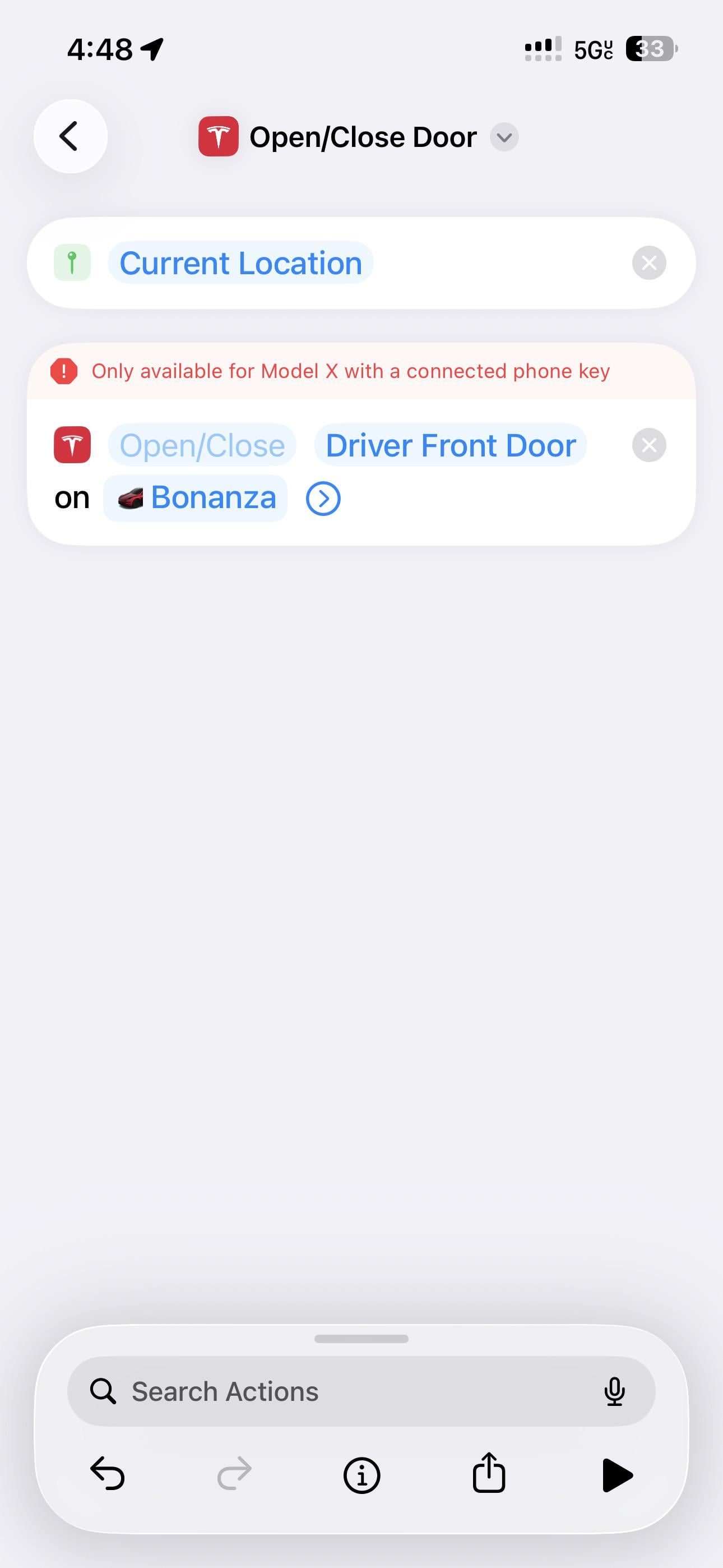Change the Driver Front Door selection

click(x=451, y=446)
